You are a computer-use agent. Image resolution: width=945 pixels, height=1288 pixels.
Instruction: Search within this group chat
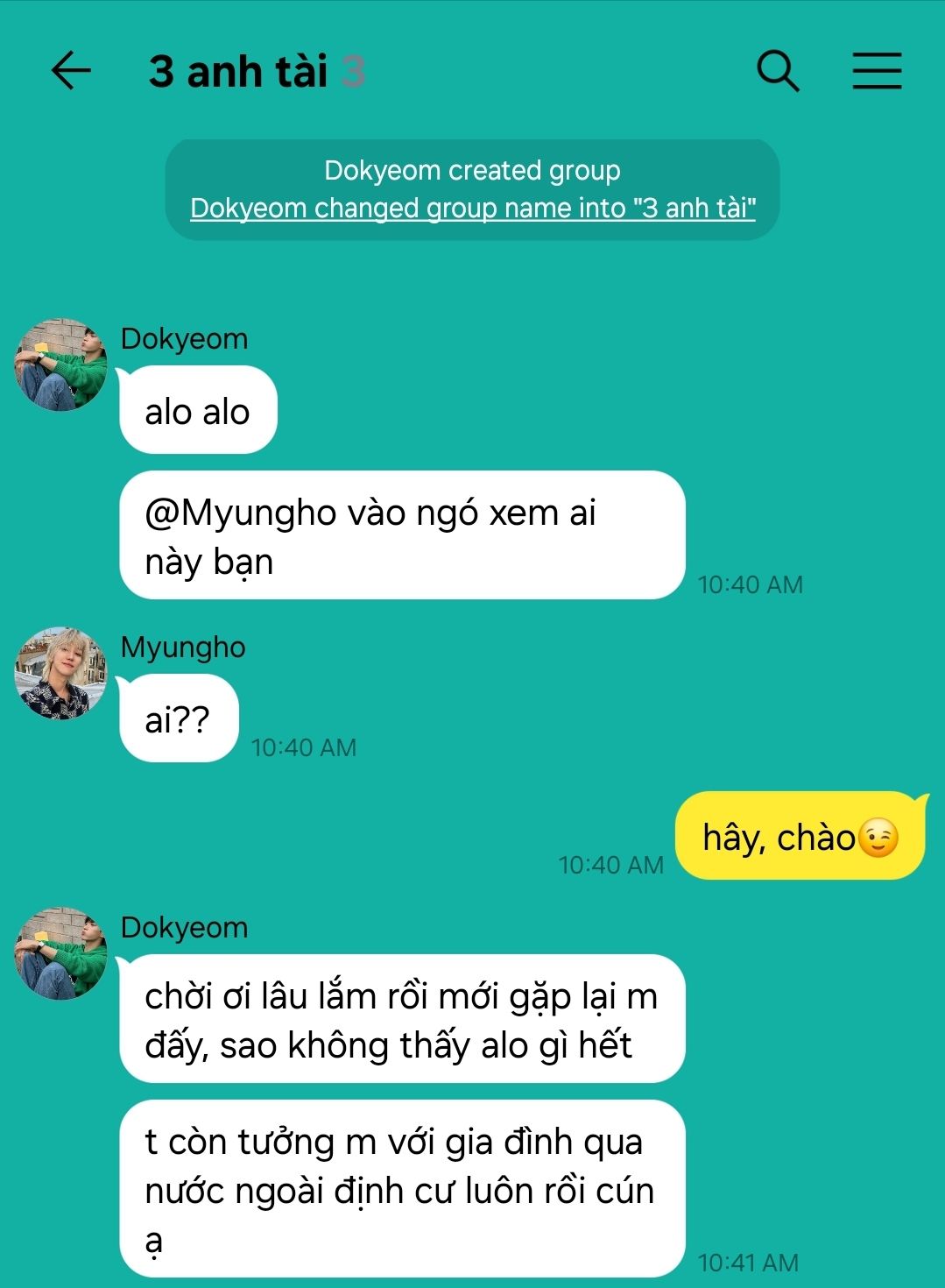tap(778, 71)
